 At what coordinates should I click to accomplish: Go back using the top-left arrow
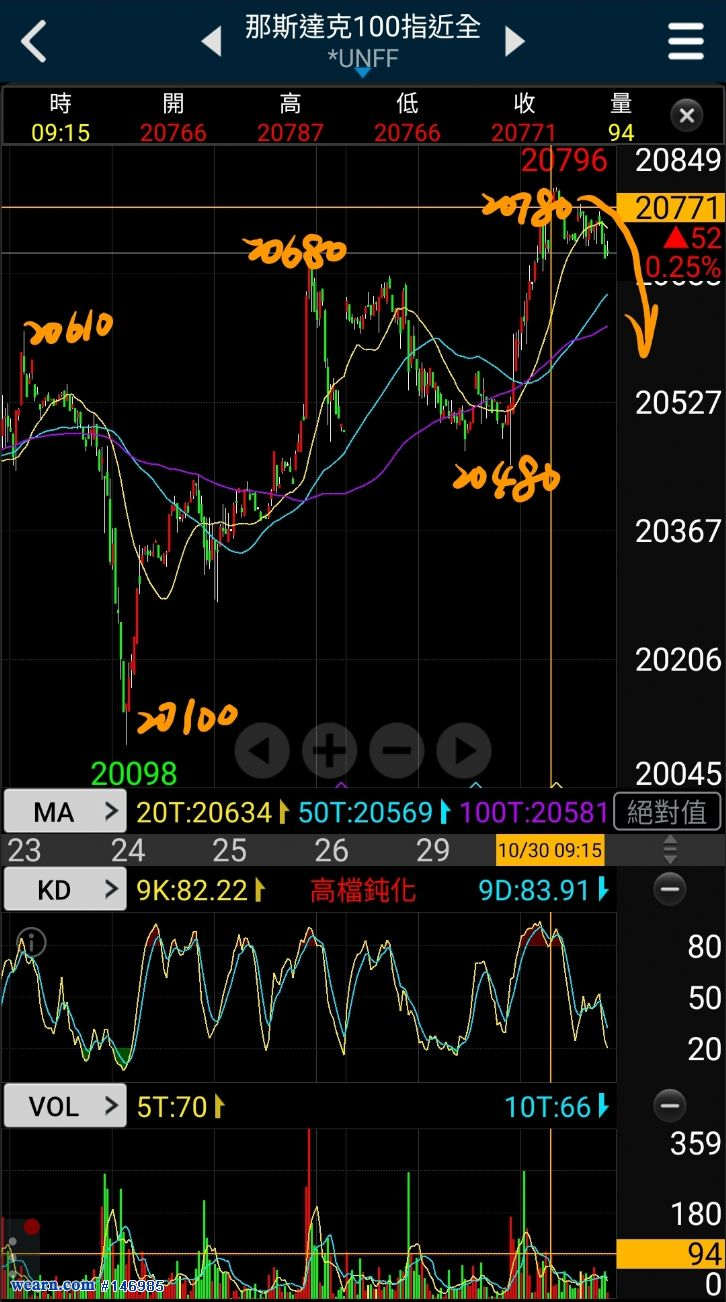point(34,42)
